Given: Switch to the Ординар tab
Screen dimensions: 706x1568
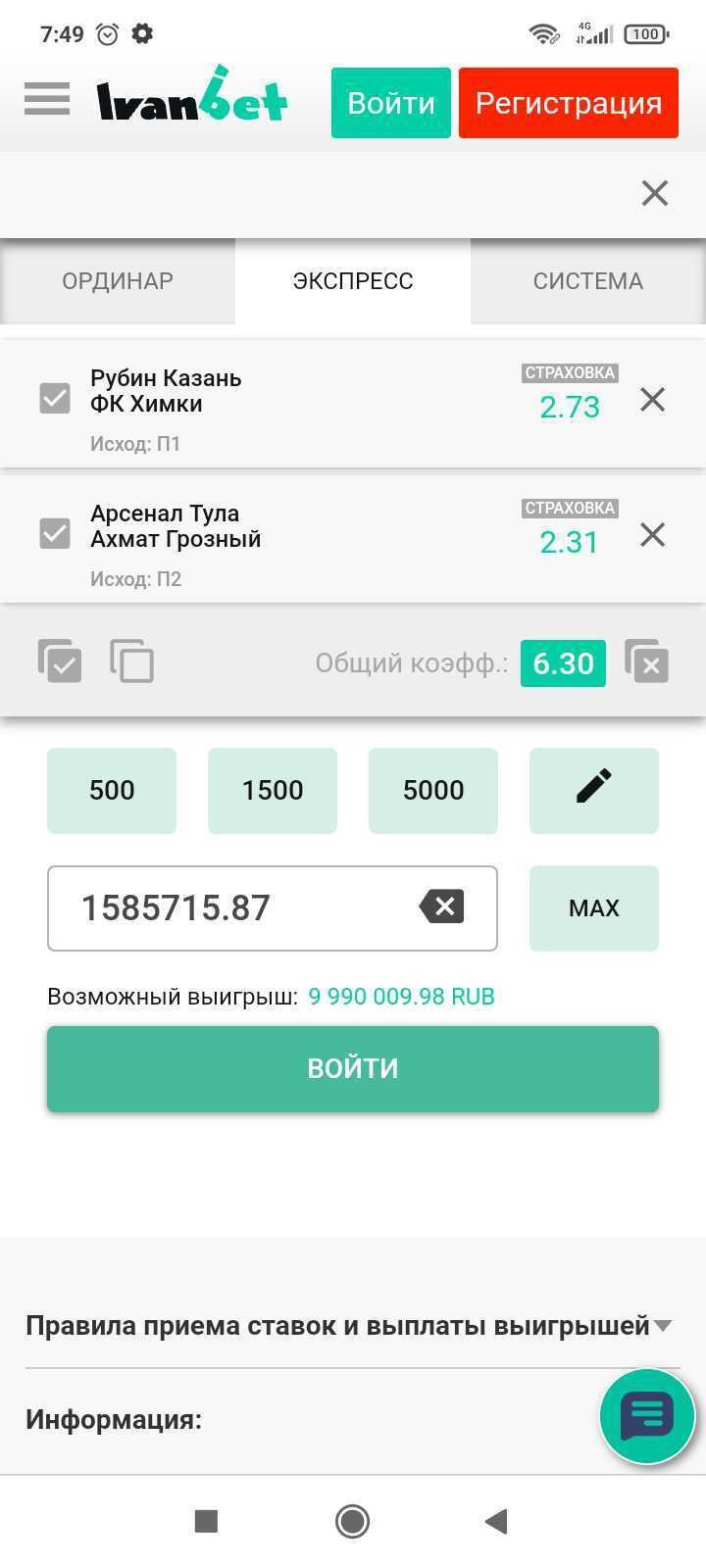Looking at the screenshot, I should 118,281.
